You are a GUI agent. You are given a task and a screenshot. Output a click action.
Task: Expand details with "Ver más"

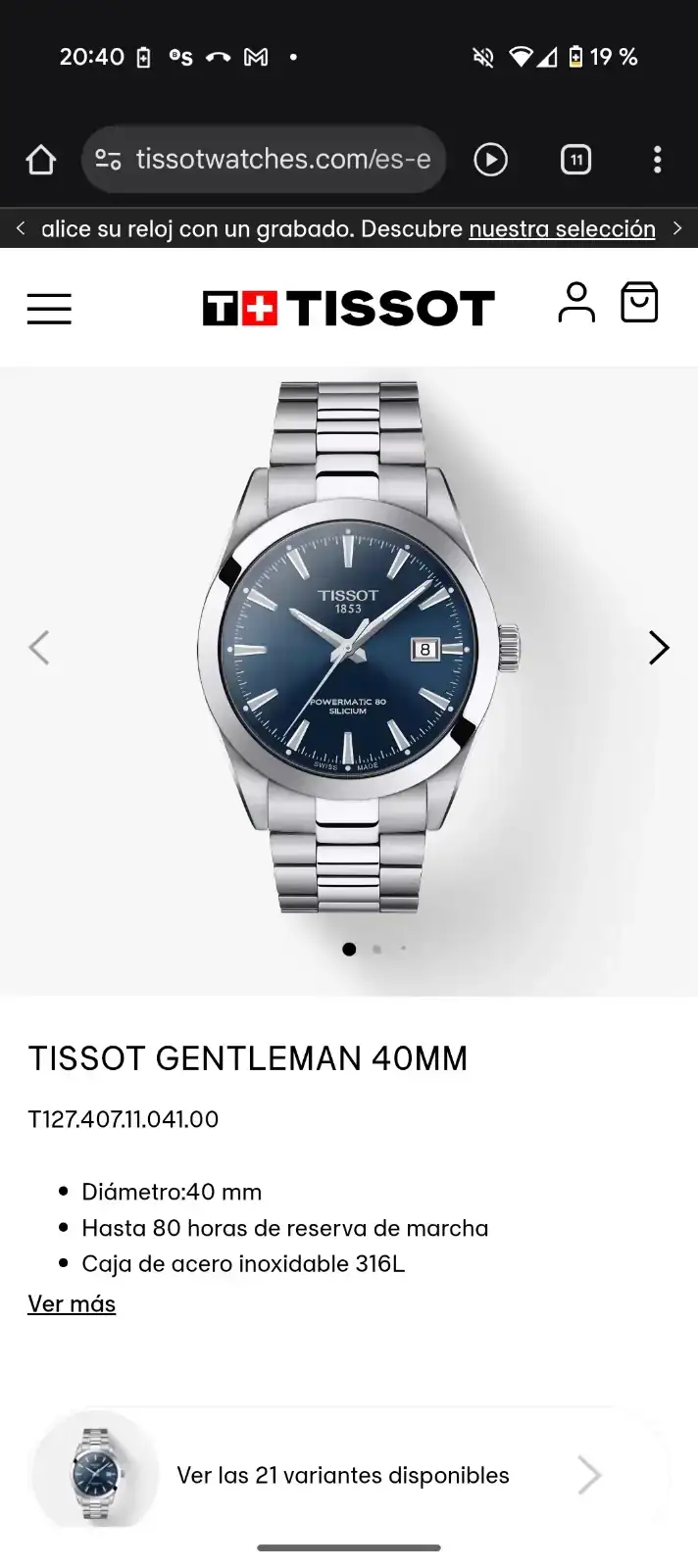pyautogui.click(x=72, y=1304)
